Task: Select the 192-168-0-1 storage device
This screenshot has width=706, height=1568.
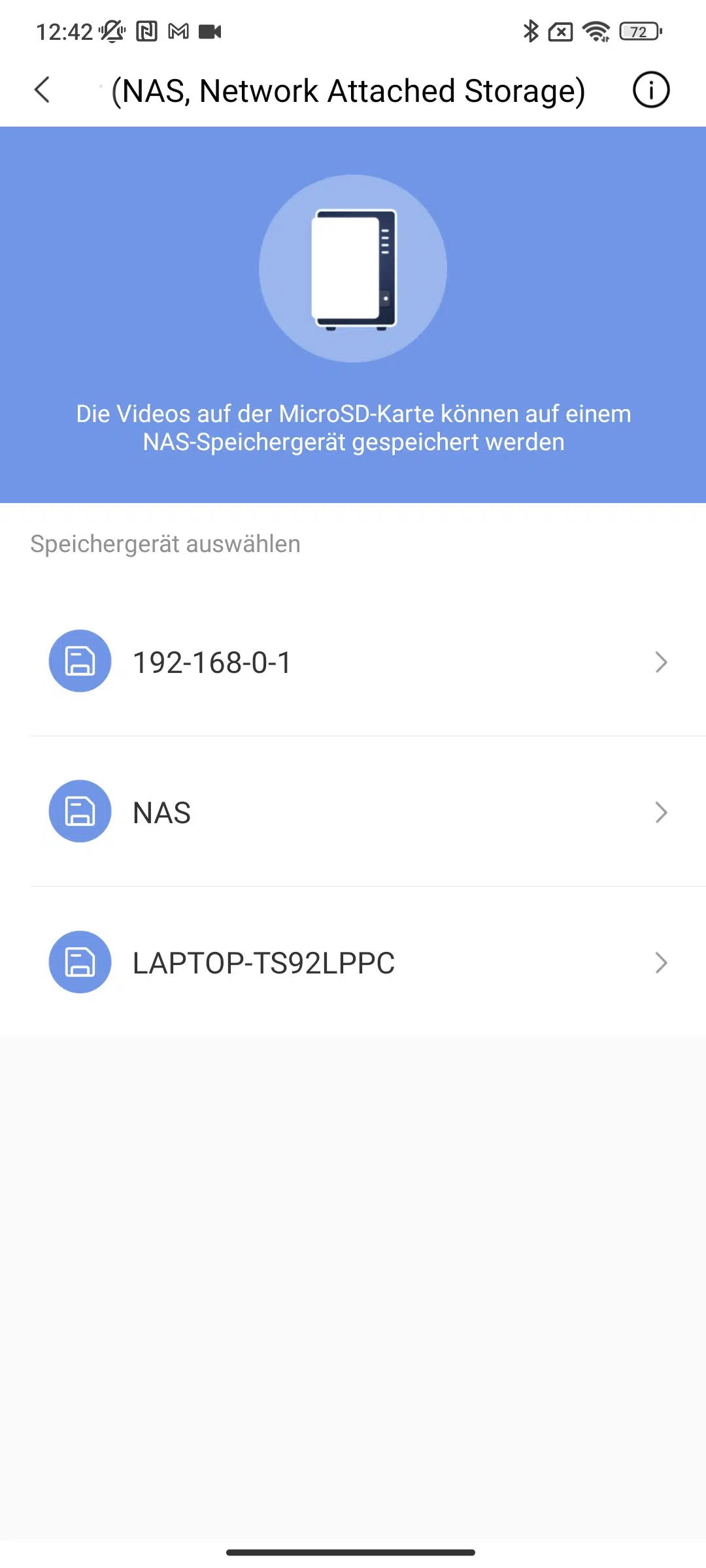Action: click(x=353, y=661)
